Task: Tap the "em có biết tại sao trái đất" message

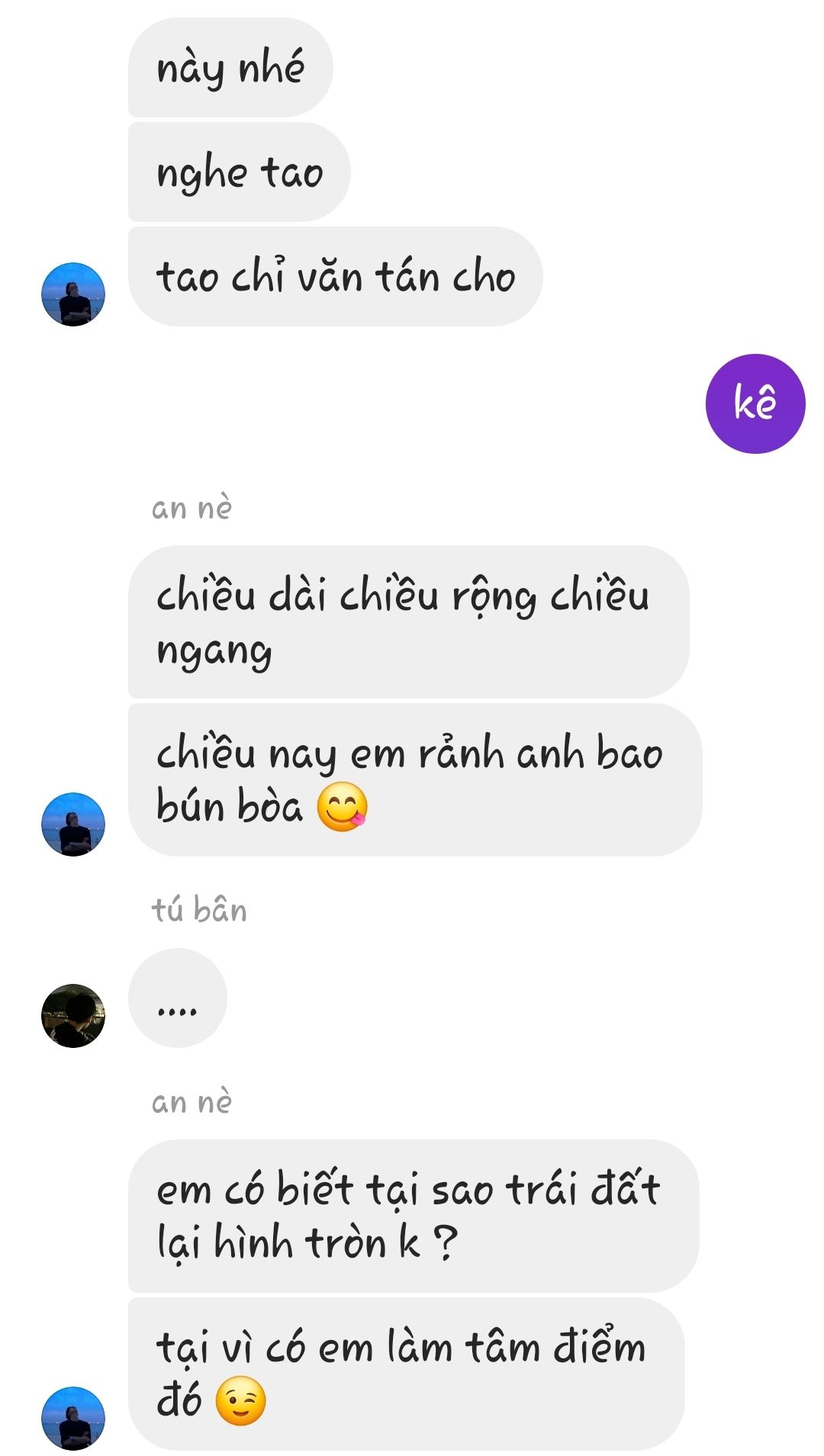Action: click(x=414, y=1216)
